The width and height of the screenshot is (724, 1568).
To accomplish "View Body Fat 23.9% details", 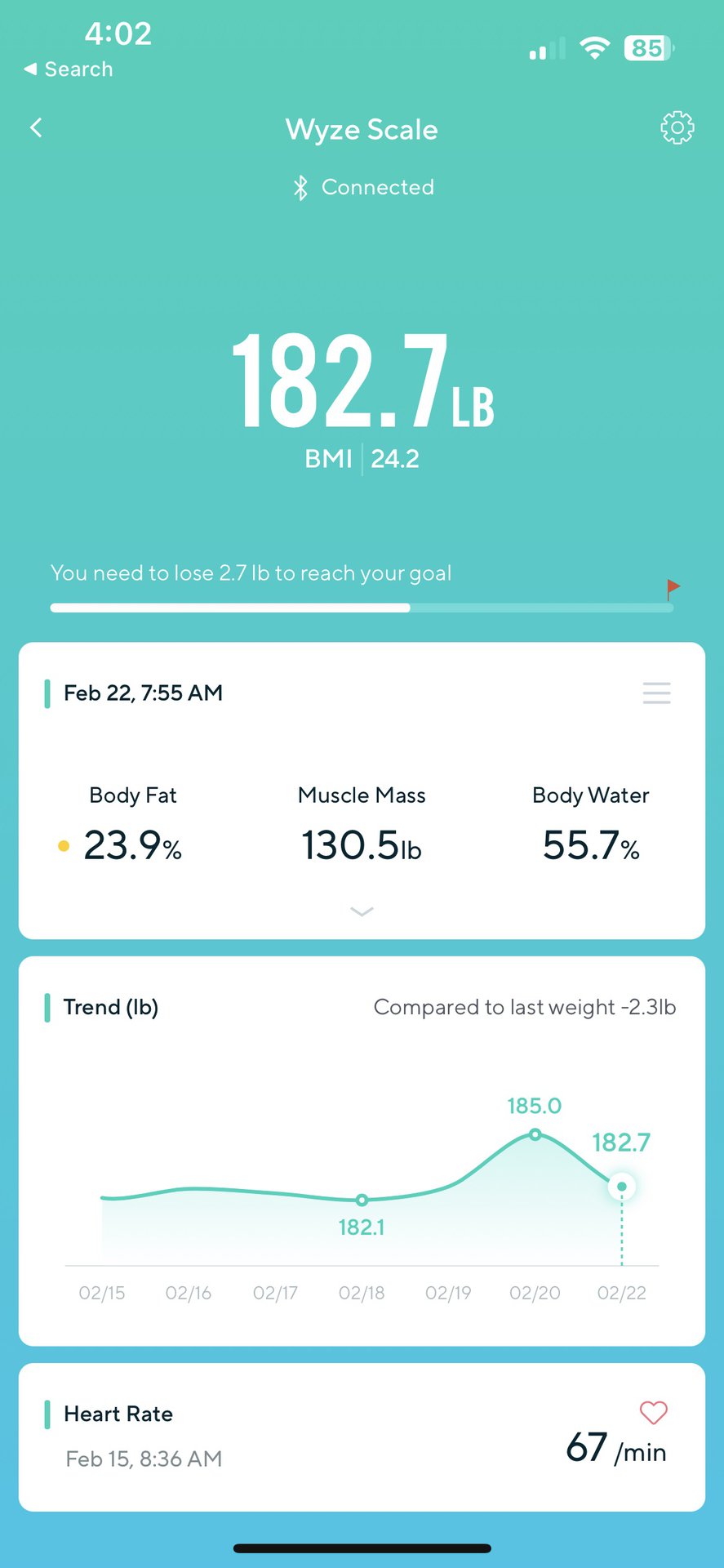I will click(x=133, y=825).
